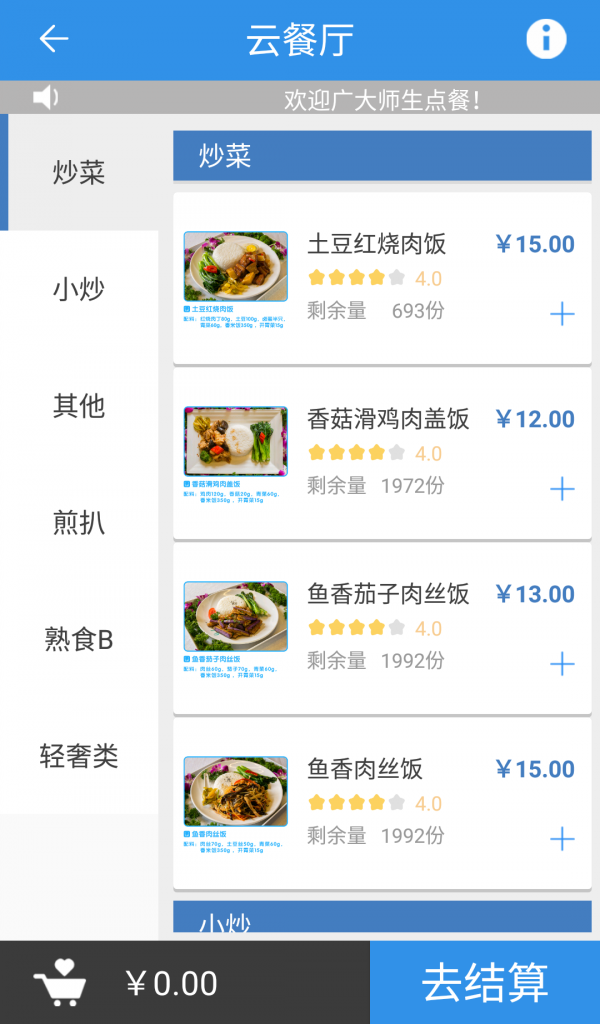This screenshot has height=1024, width=600.
Task: Add 鱼香肉丝饭 to the cart
Action: pos(562,839)
